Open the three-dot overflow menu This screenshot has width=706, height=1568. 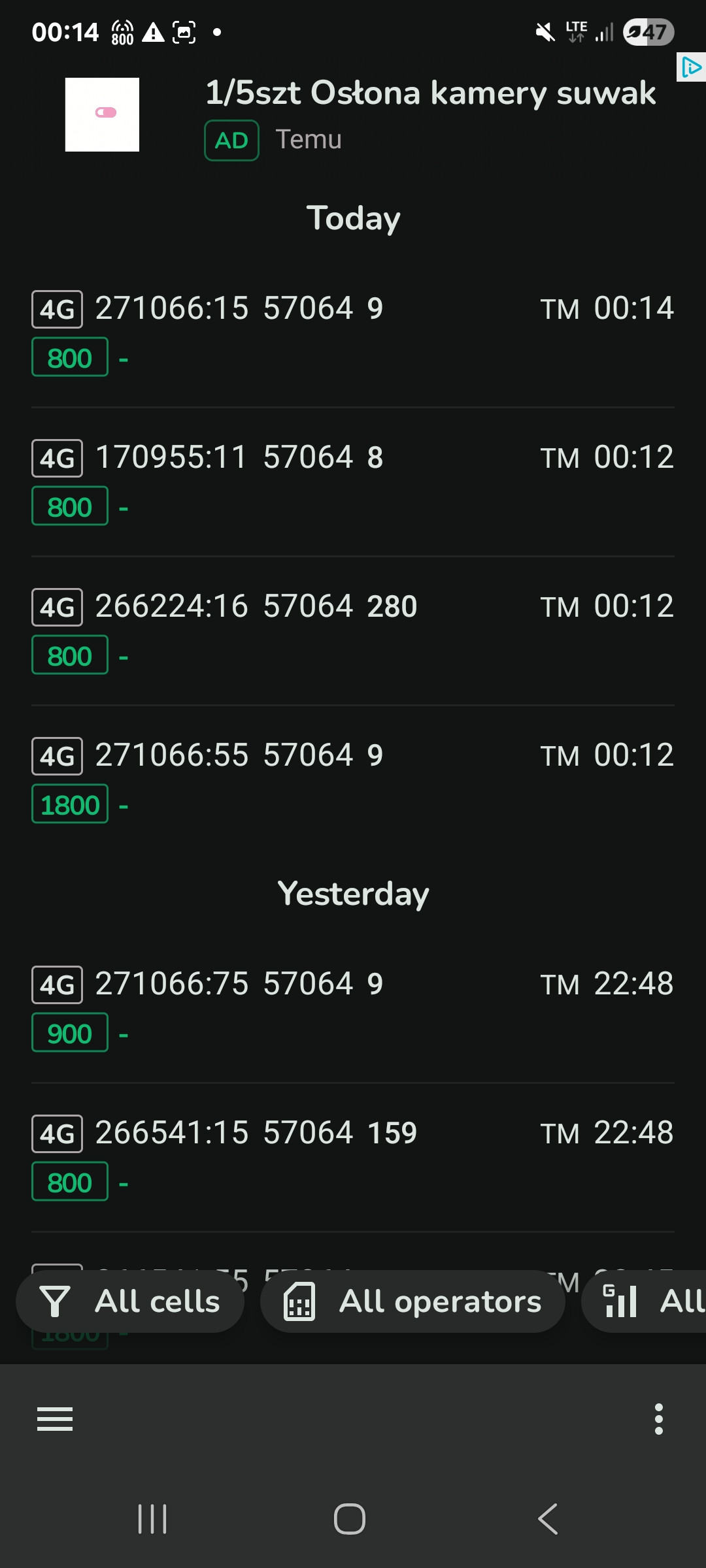pos(658,1418)
